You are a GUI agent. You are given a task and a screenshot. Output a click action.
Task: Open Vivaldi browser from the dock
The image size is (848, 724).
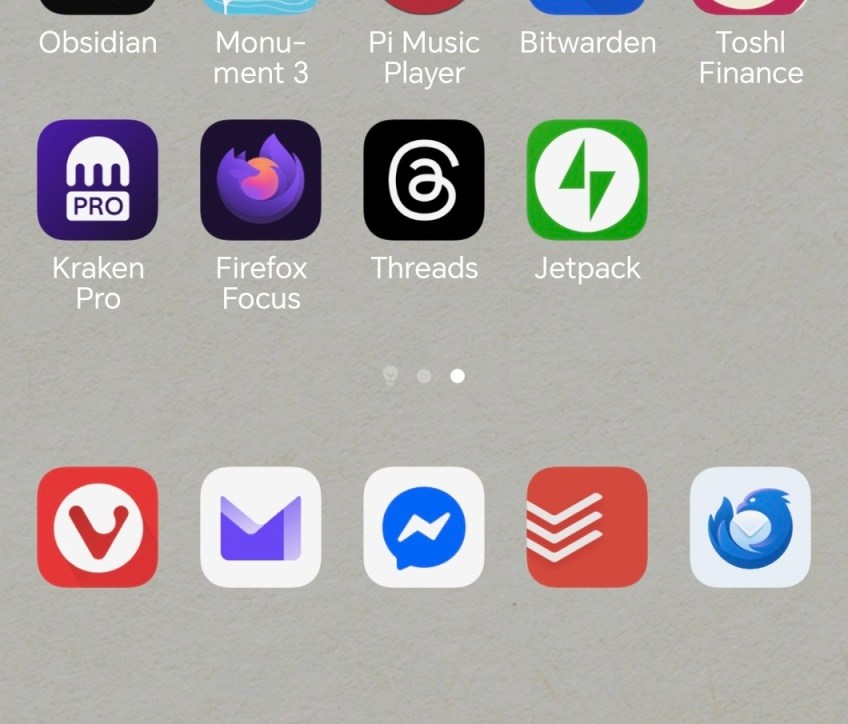point(97,527)
